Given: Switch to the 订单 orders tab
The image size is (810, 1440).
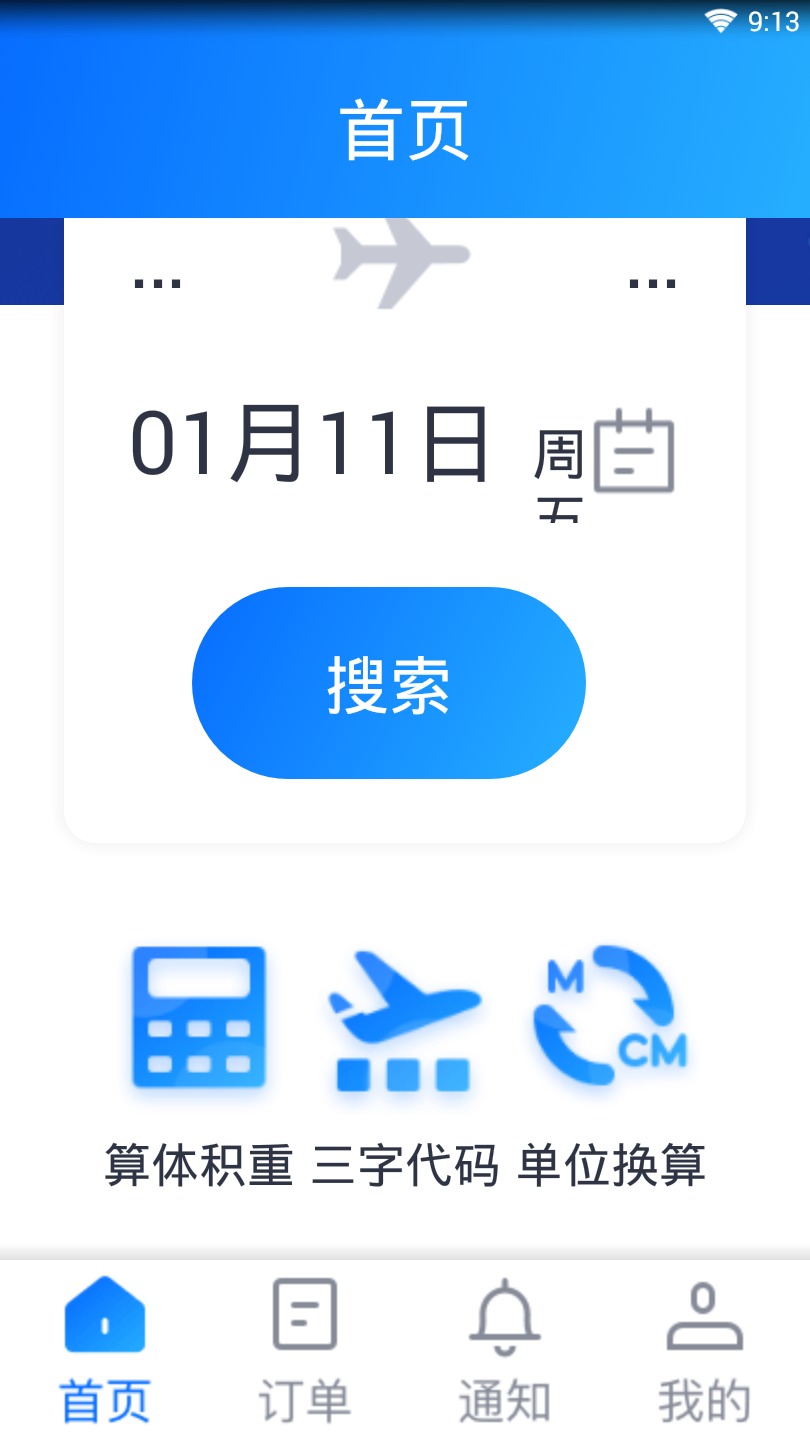Looking at the screenshot, I should pos(304,1350).
